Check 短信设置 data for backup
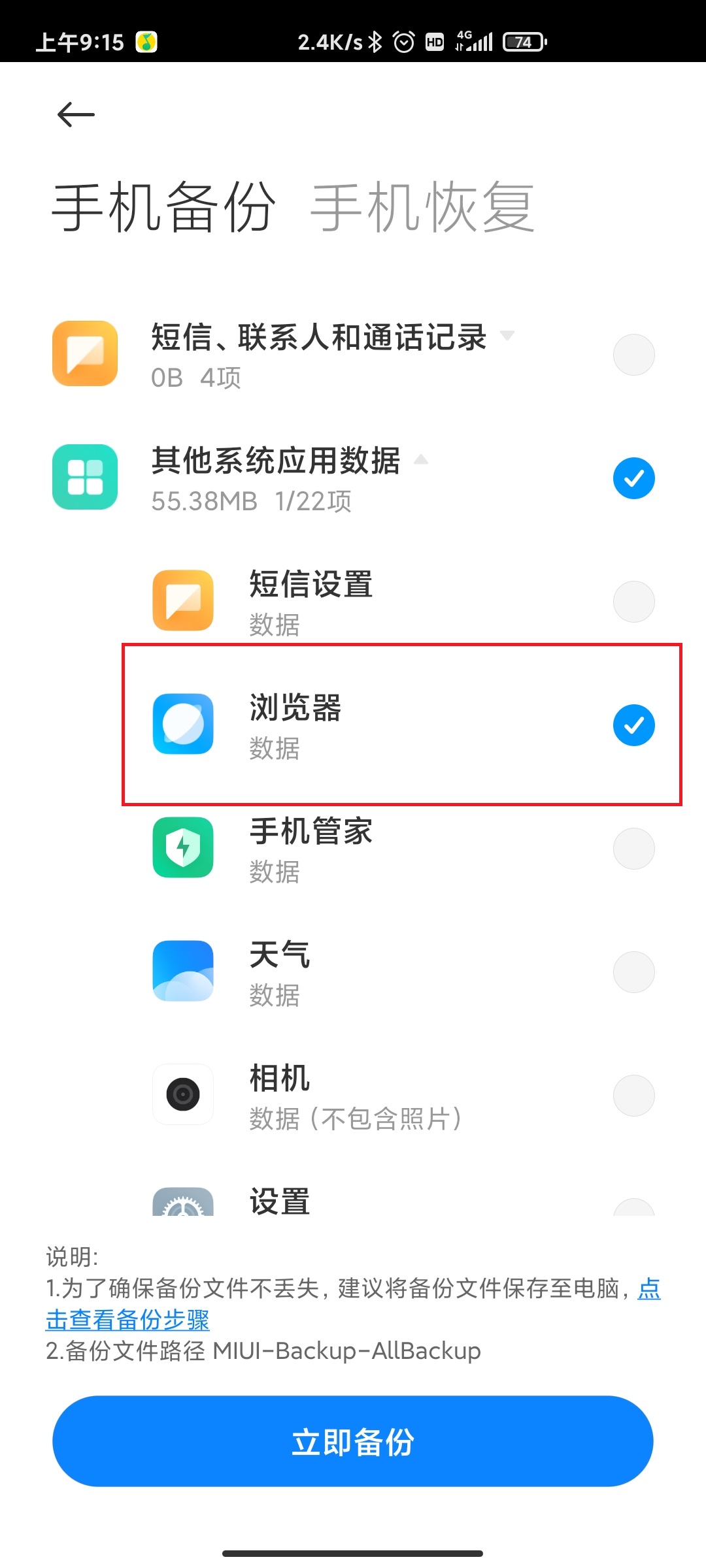706x1568 pixels. point(633,602)
